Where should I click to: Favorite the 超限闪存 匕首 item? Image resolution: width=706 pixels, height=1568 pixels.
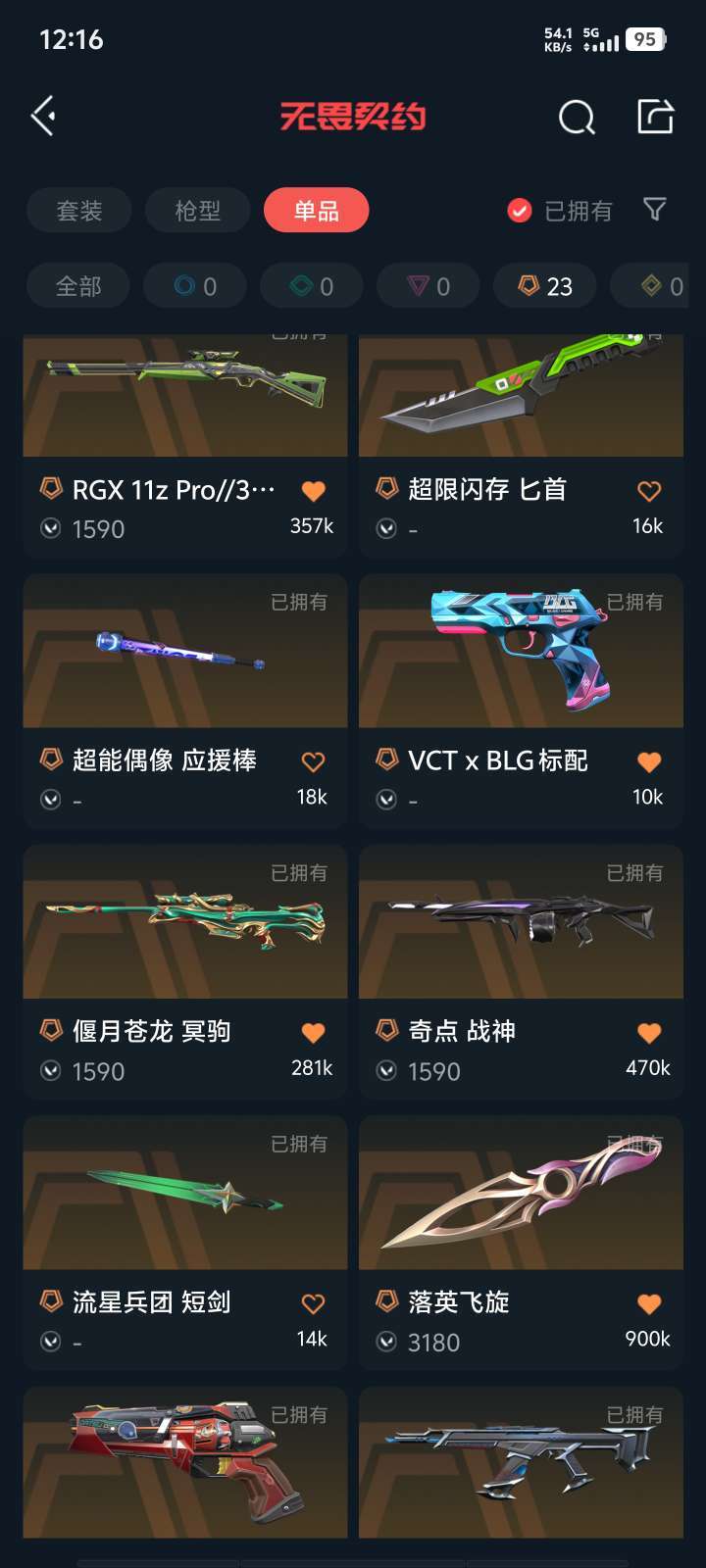[649, 491]
